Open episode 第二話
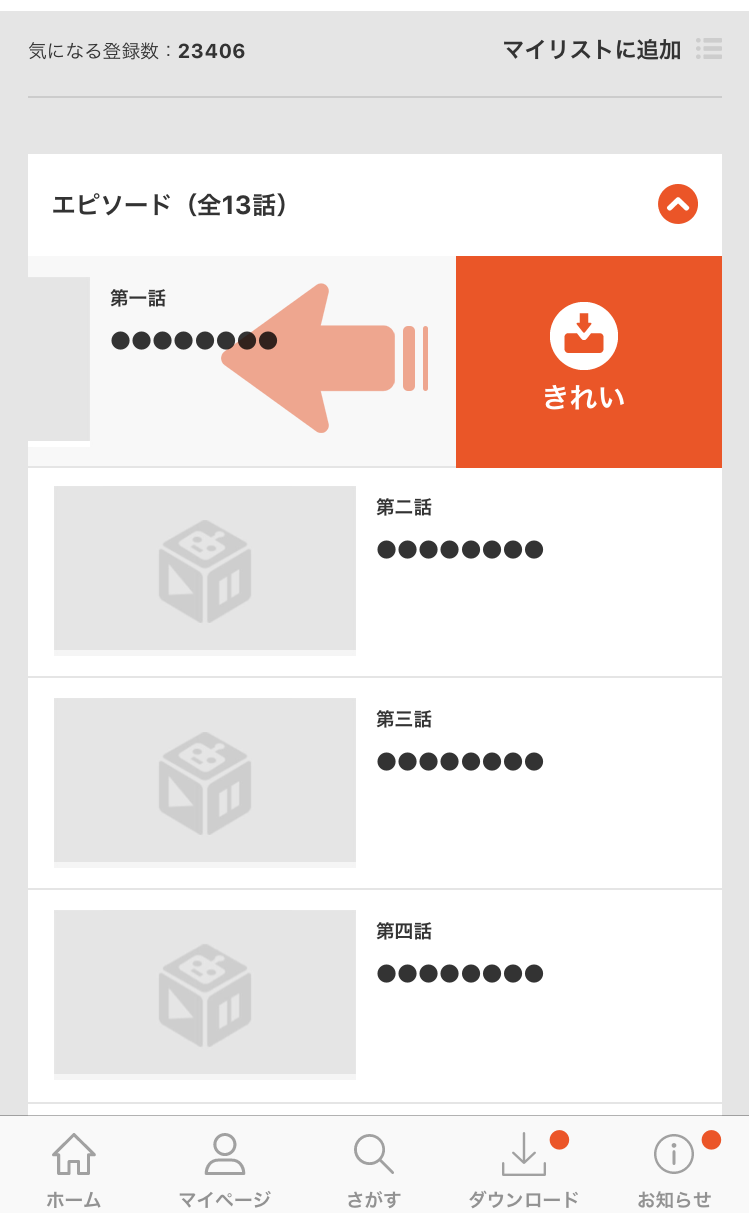This screenshot has width=749, height=1225. point(374,571)
